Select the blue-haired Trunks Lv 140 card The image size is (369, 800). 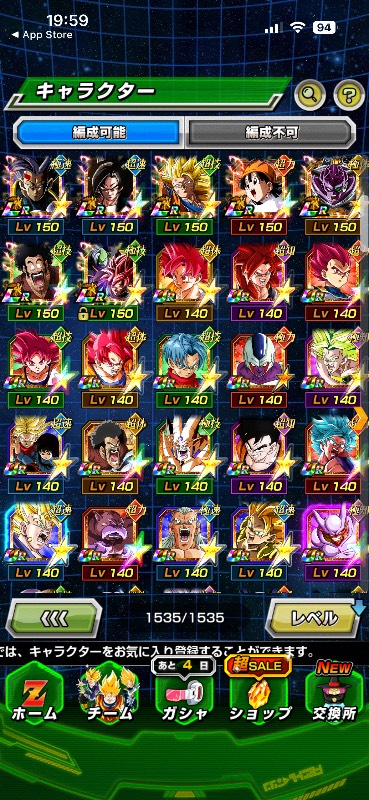[x=185, y=368]
